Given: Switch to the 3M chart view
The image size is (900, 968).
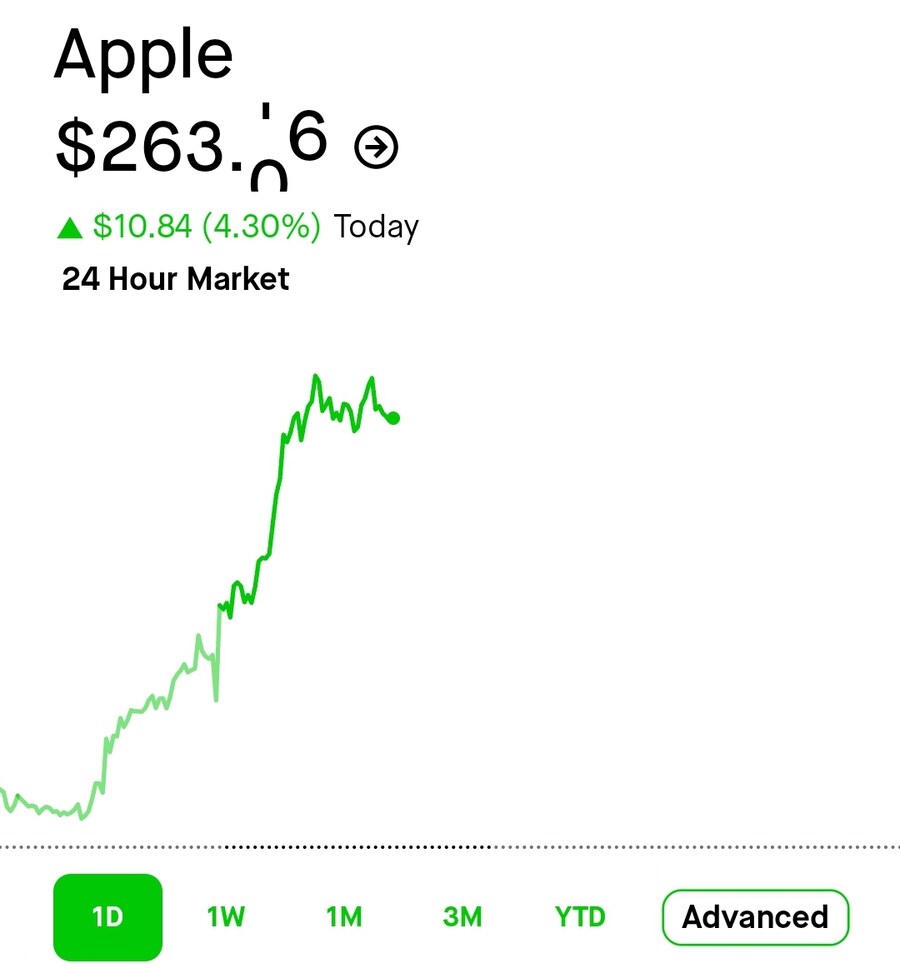Looking at the screenshot, I should pos(462,916).
